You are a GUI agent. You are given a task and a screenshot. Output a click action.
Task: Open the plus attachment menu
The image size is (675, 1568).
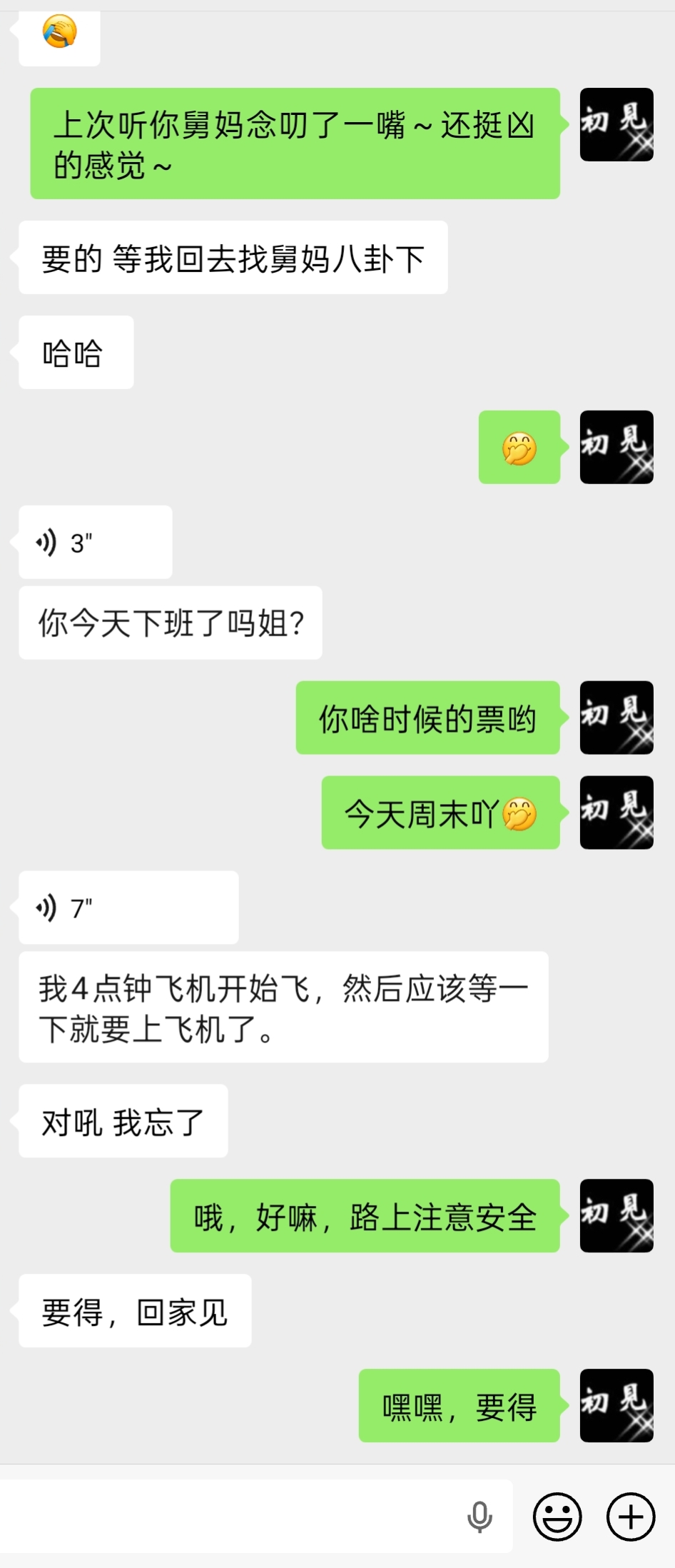(x=631, y=1516)
